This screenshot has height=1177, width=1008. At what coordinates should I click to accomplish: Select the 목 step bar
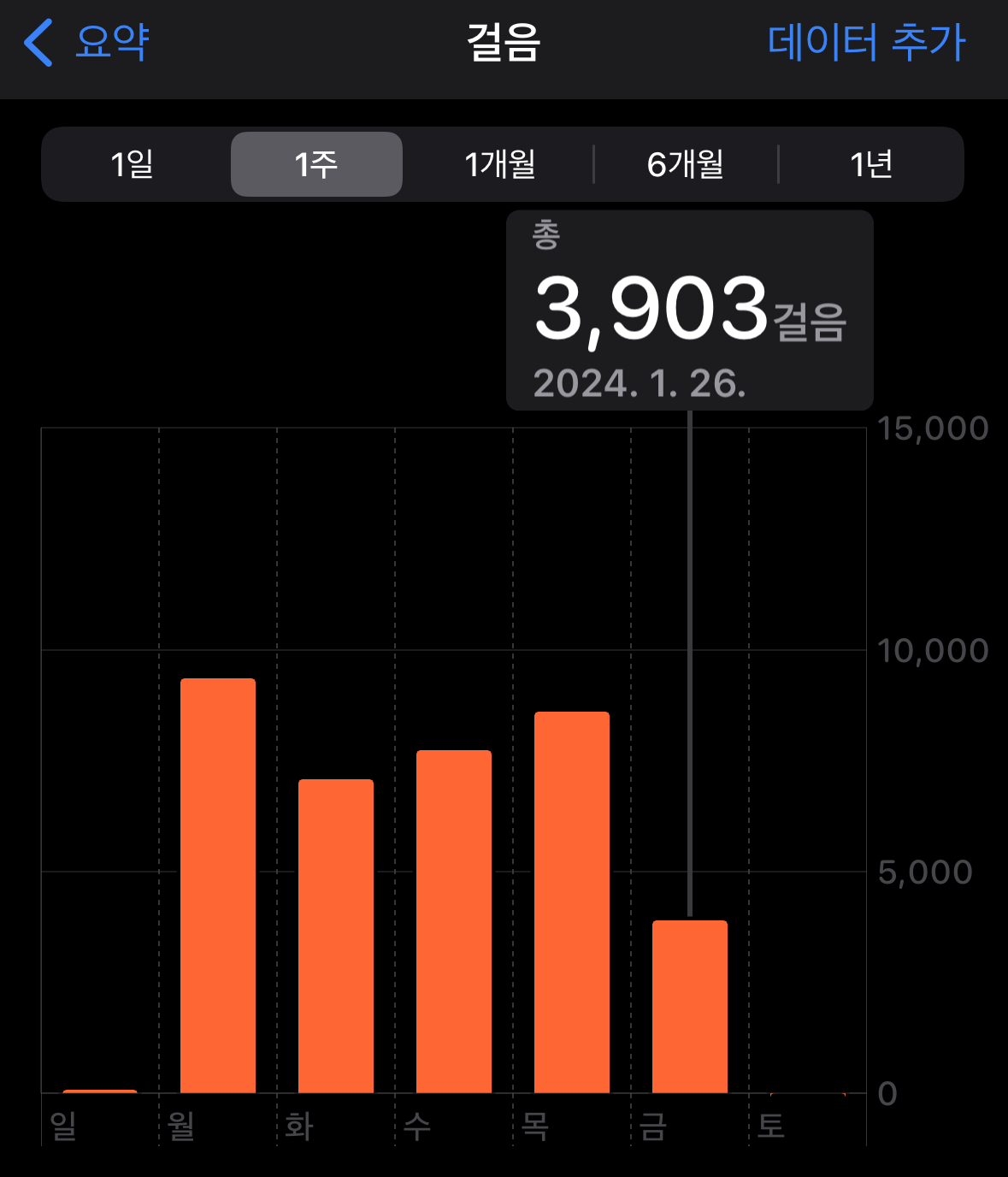coord(572,902)
